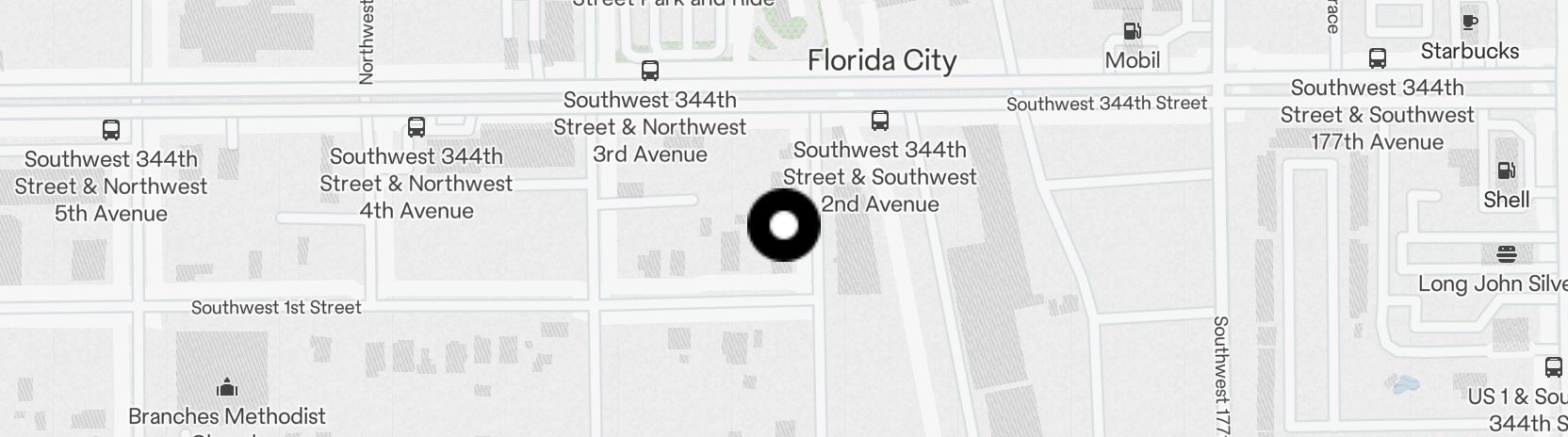The width and height of the screenshot is (1568, 437).
Task: Open the Long John Silver's marker
Action: 1506,254
